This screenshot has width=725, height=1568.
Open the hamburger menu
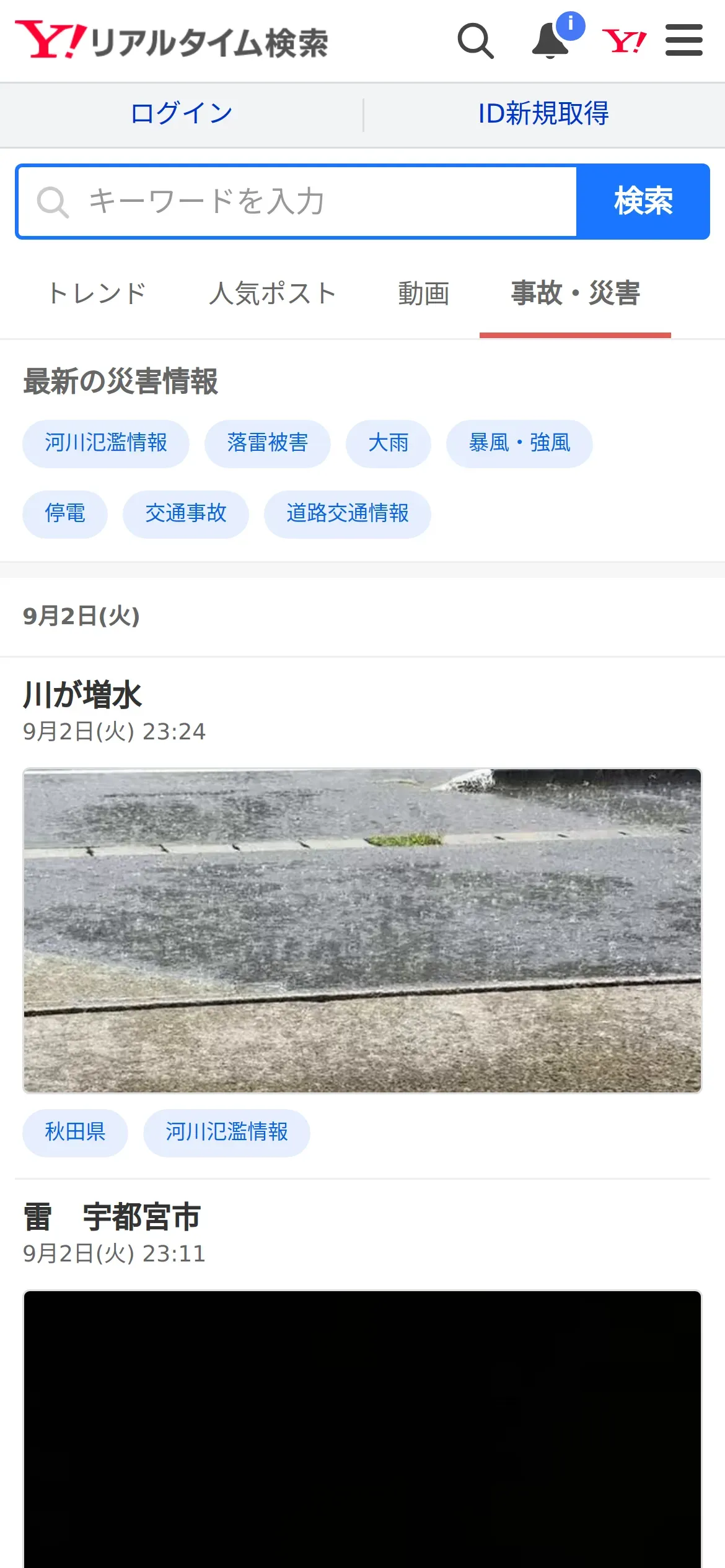[684, 40]
